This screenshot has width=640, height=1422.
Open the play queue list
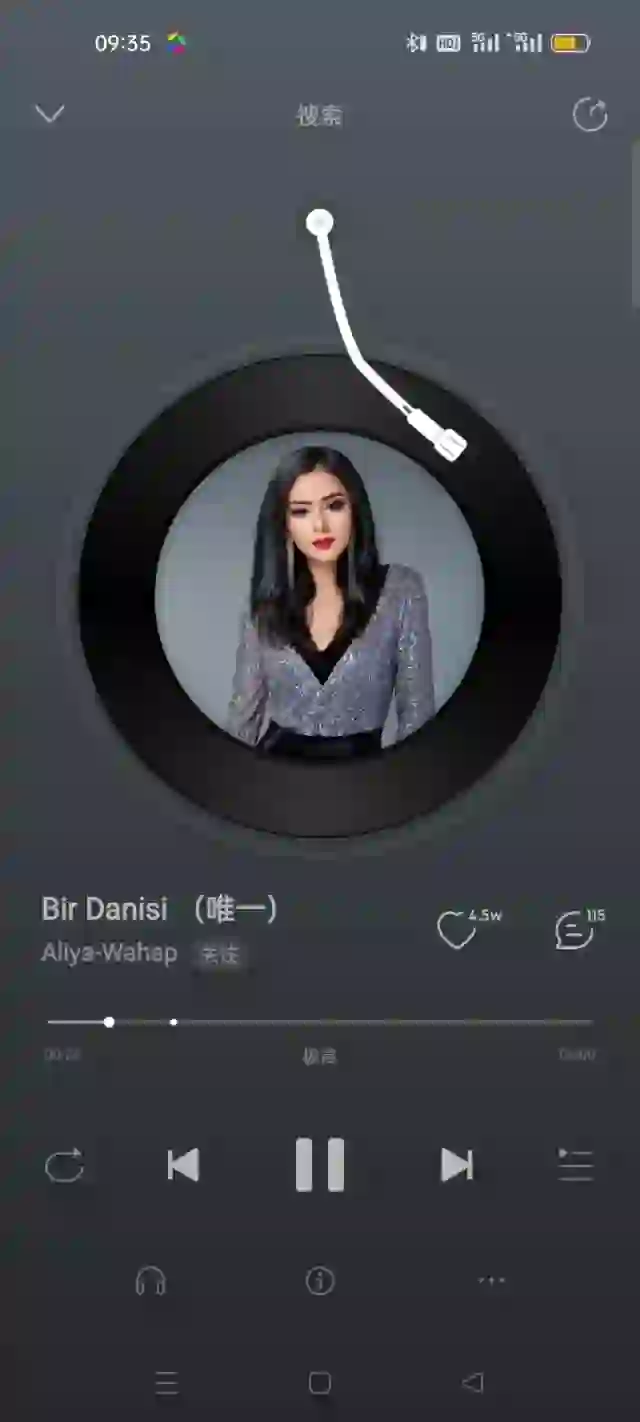[575, 1165]
